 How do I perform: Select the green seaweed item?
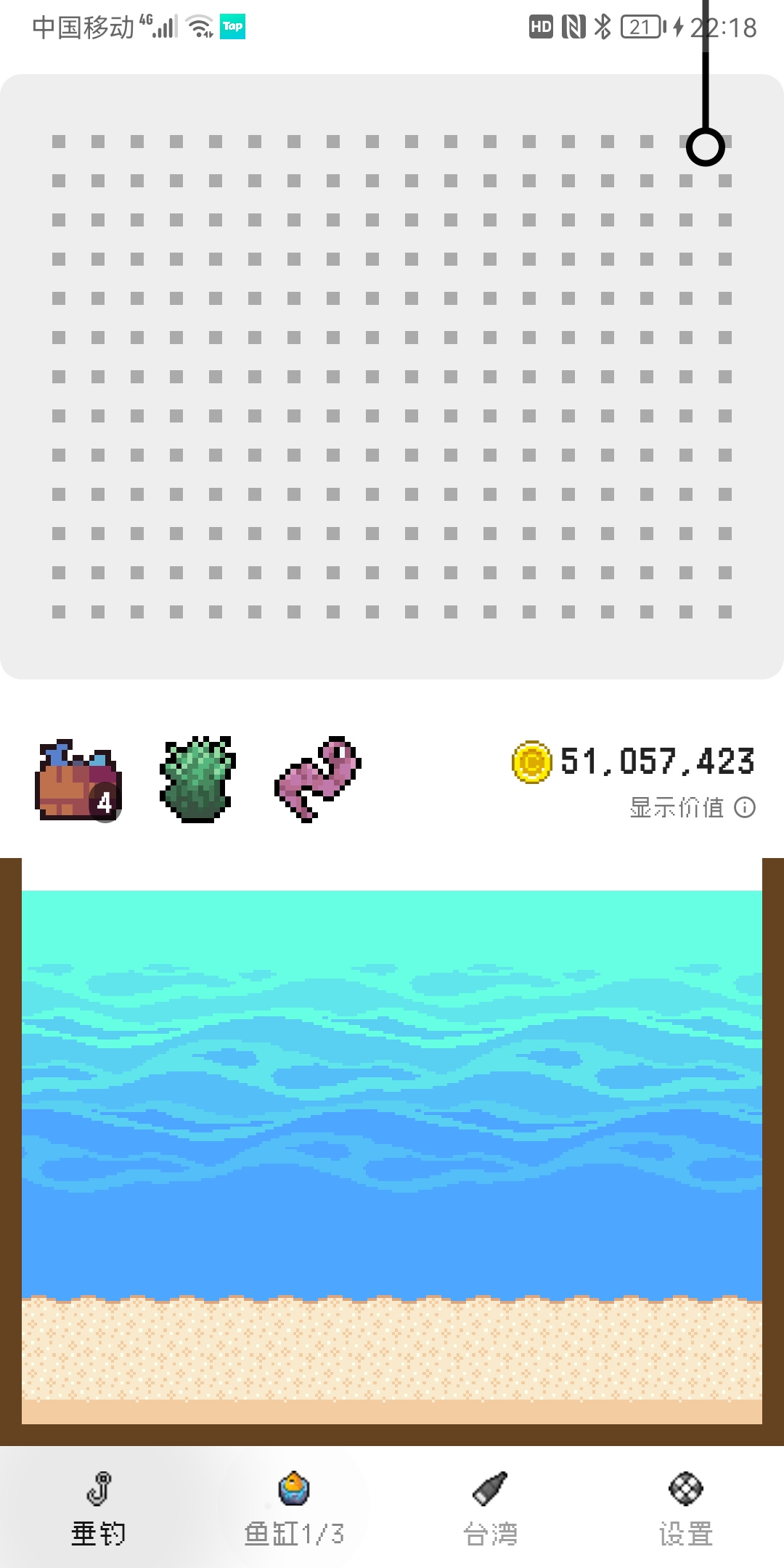(197, 779)
